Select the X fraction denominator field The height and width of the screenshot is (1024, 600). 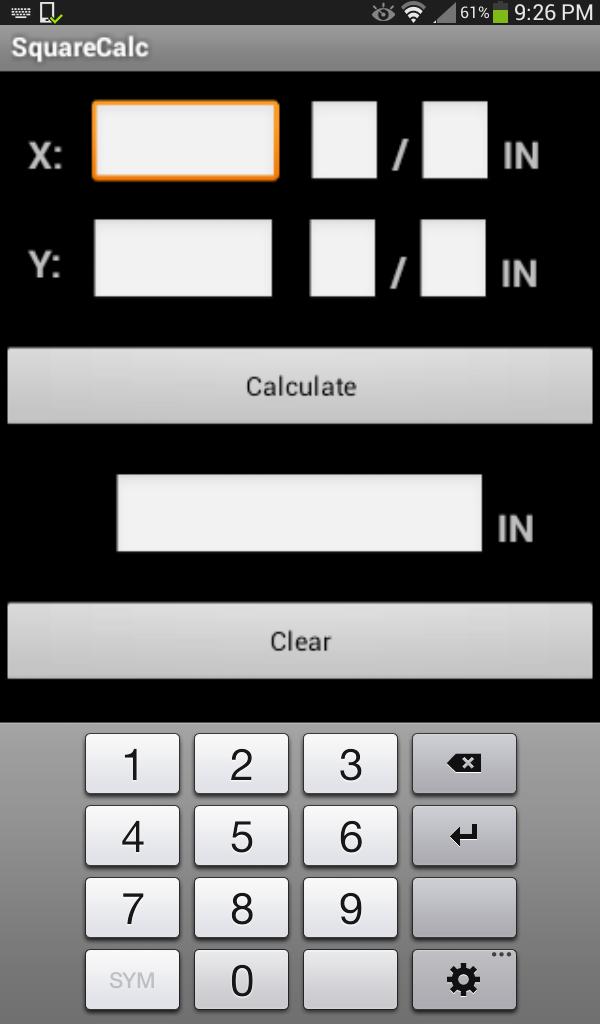coord(455,140)
